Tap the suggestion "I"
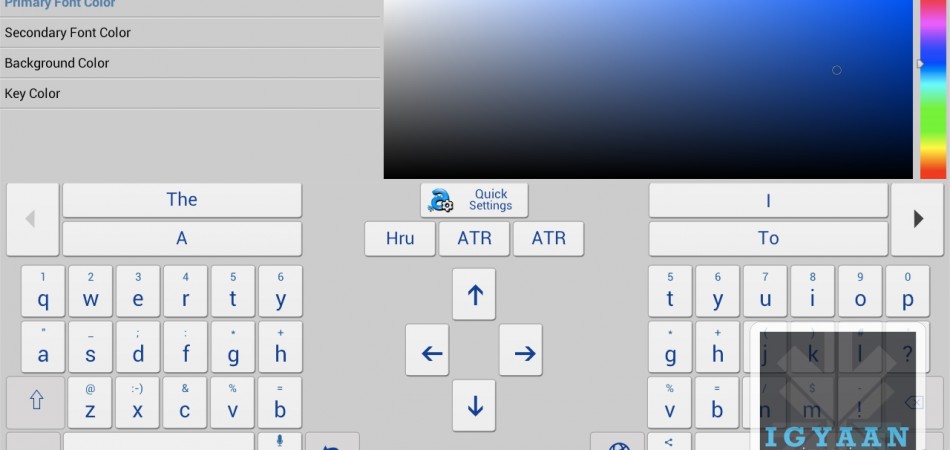 [x=768, y=200]
